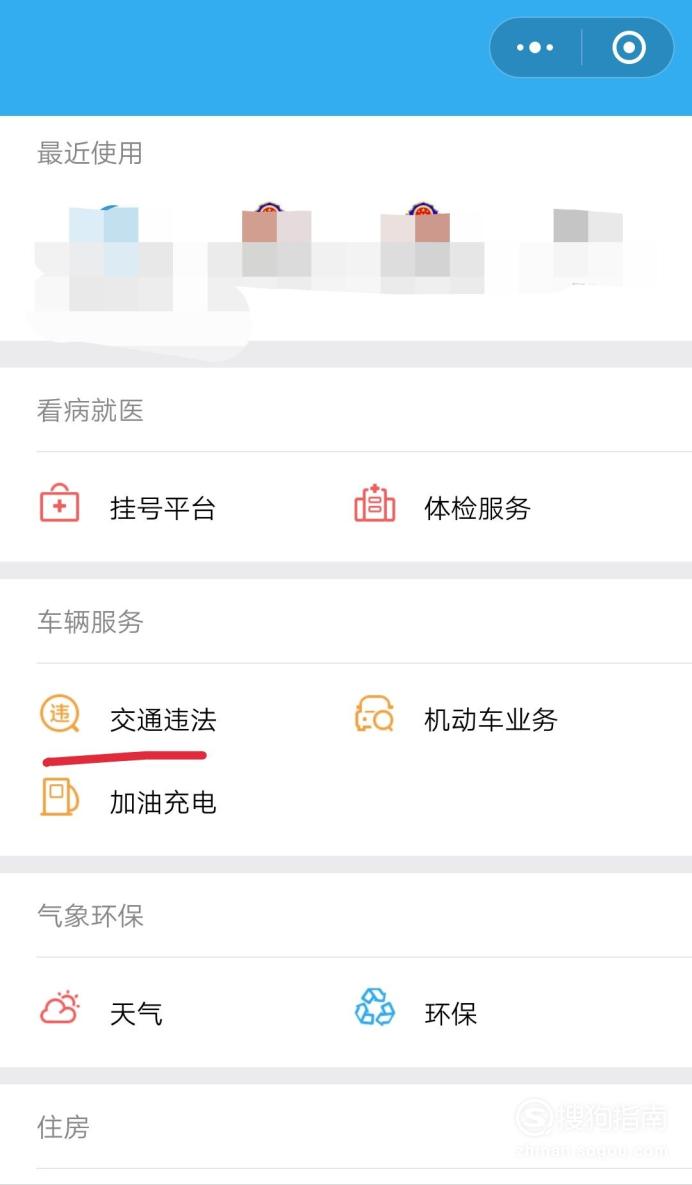Select 交通违法 traffic violation service
Image resolution: width=692 pixels, height=1185 pixels.
(x=127, y=717)
